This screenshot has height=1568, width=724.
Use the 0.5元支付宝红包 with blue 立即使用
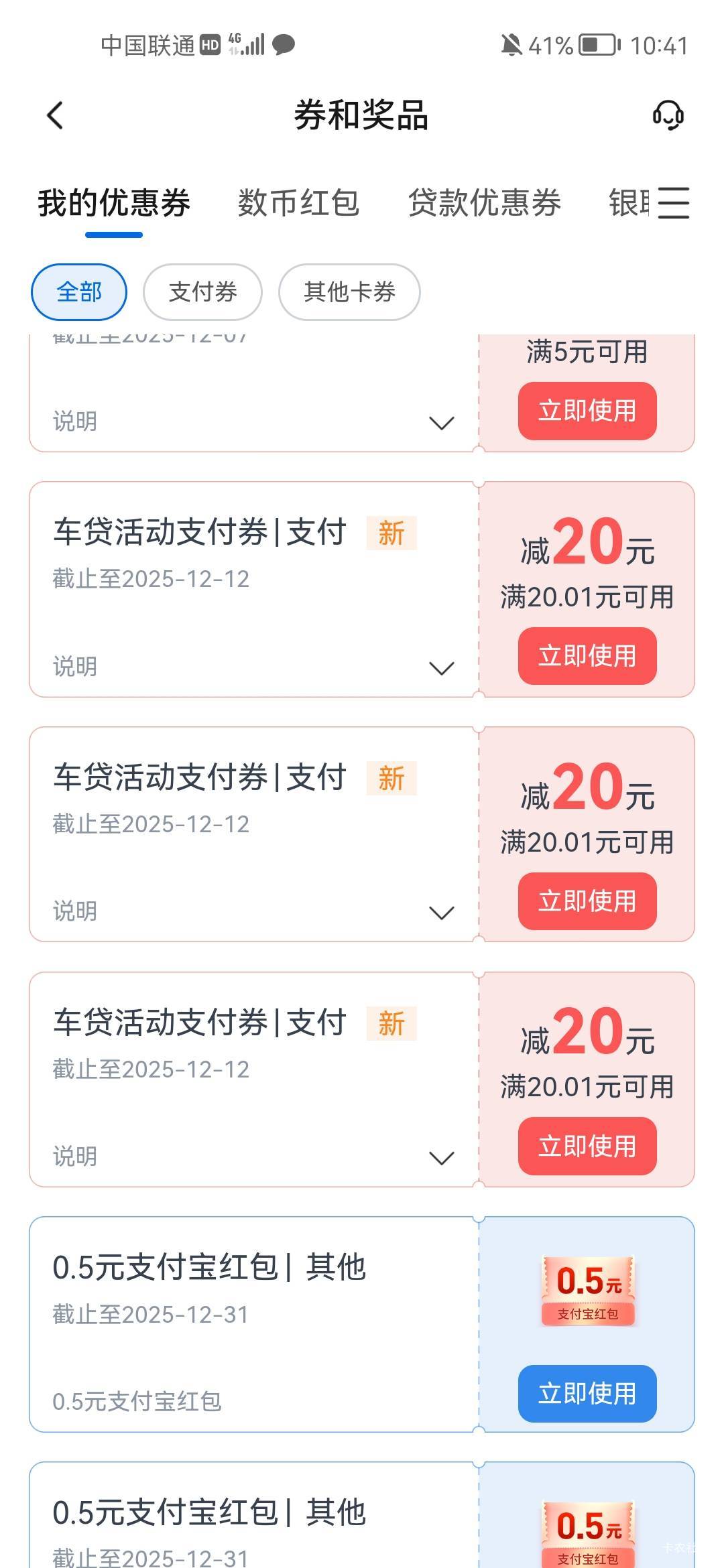(x=587, y=1393)
